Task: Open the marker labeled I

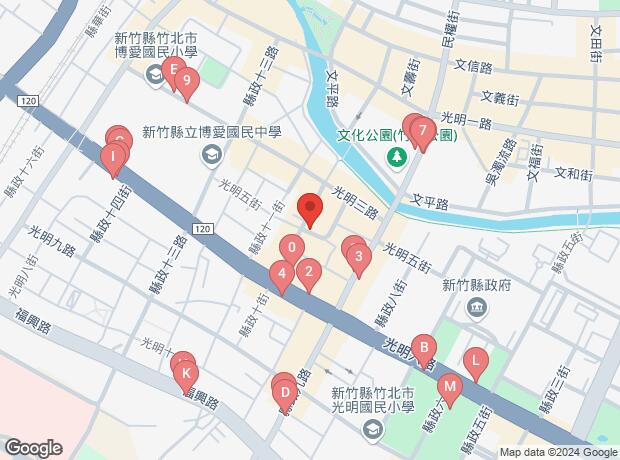Action: [x=114, y=157]
